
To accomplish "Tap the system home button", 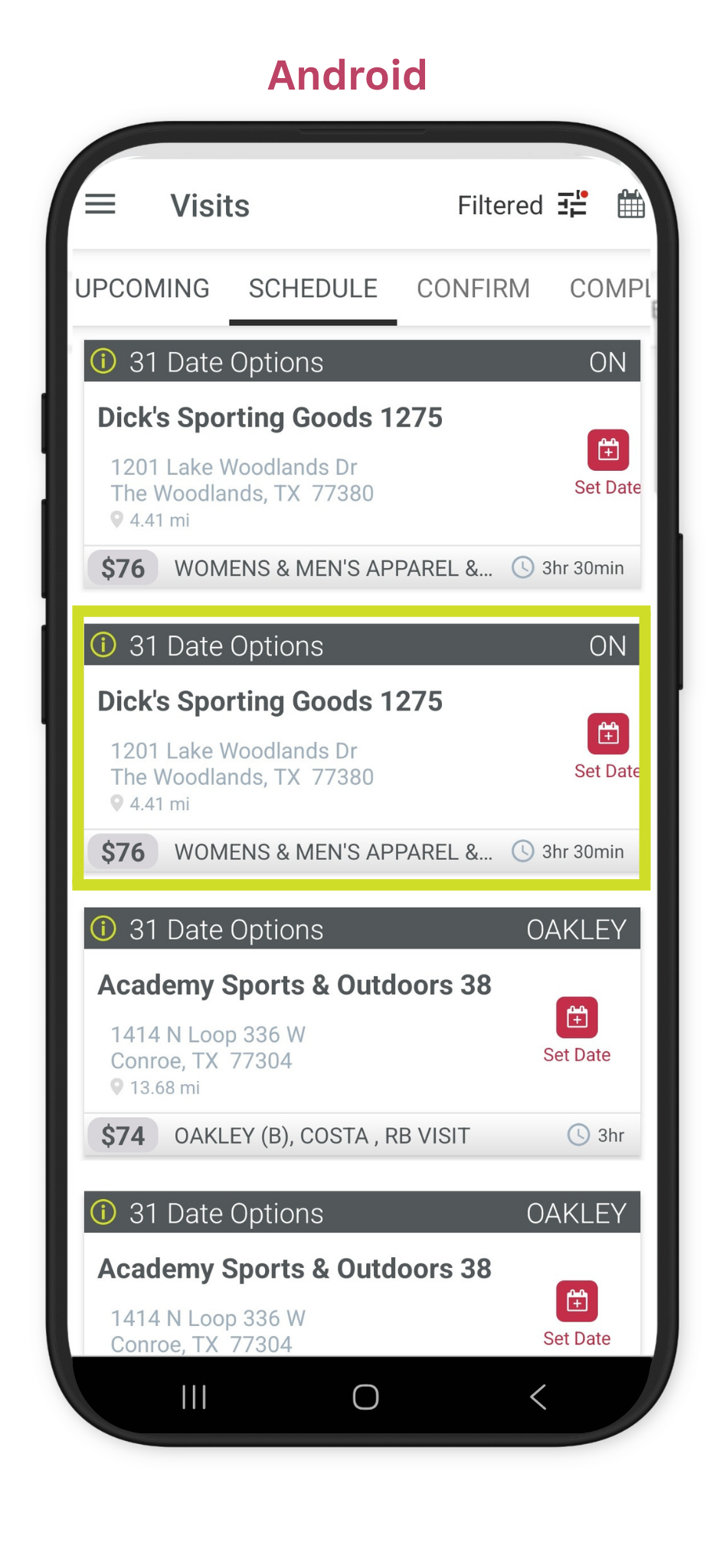I will tap(365, 1396).
